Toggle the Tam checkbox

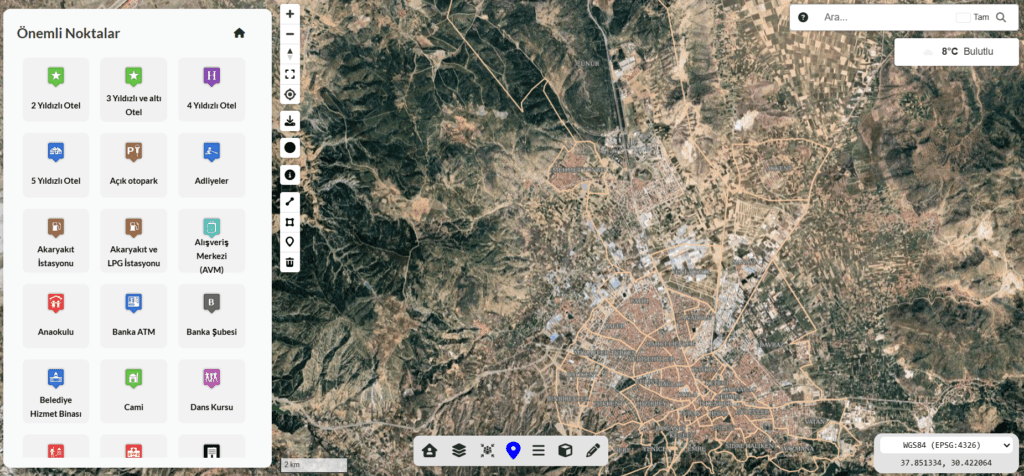click(x=963, y=17)
